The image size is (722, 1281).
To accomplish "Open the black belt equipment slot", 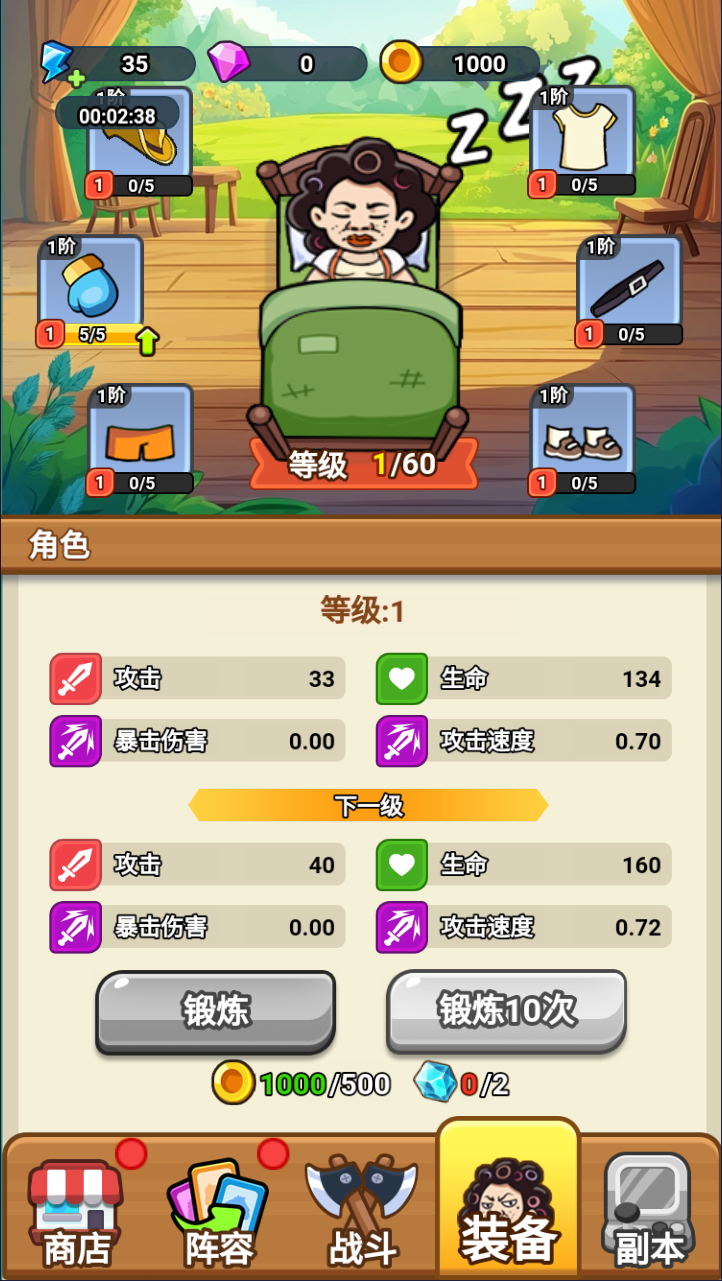I will (629, 285).
